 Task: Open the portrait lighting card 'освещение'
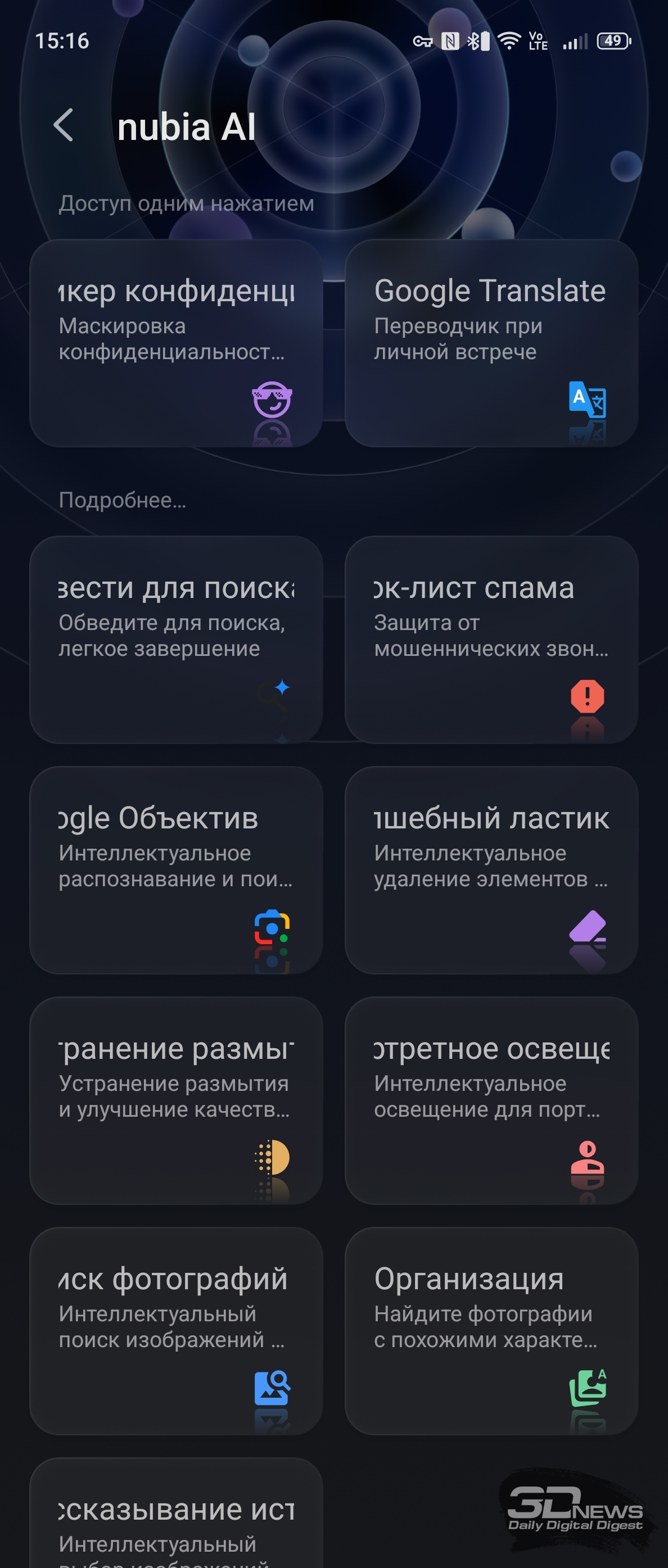click(x=491, y=1100)
